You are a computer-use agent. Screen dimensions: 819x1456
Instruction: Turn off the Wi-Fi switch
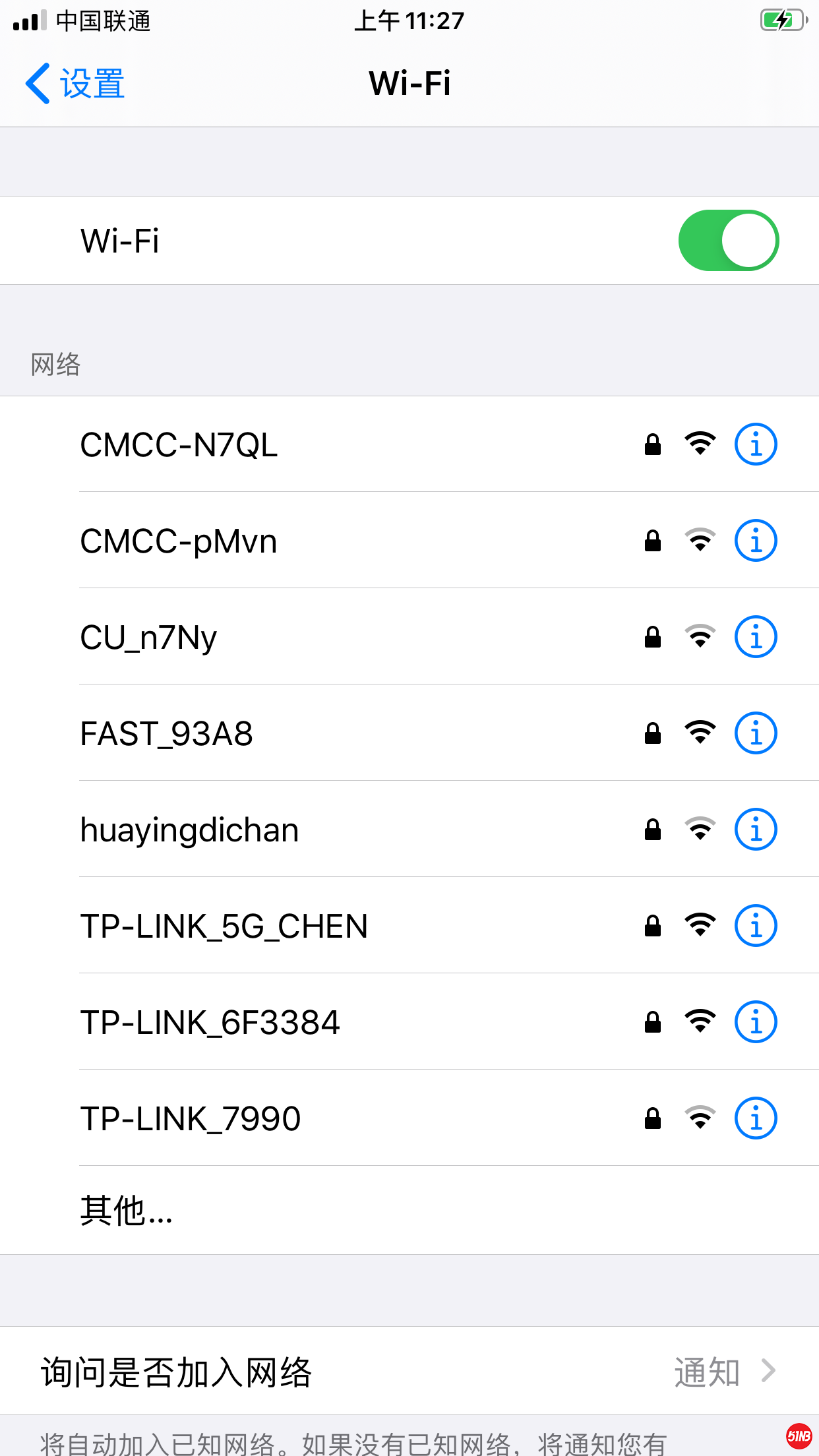coord(728,241)
